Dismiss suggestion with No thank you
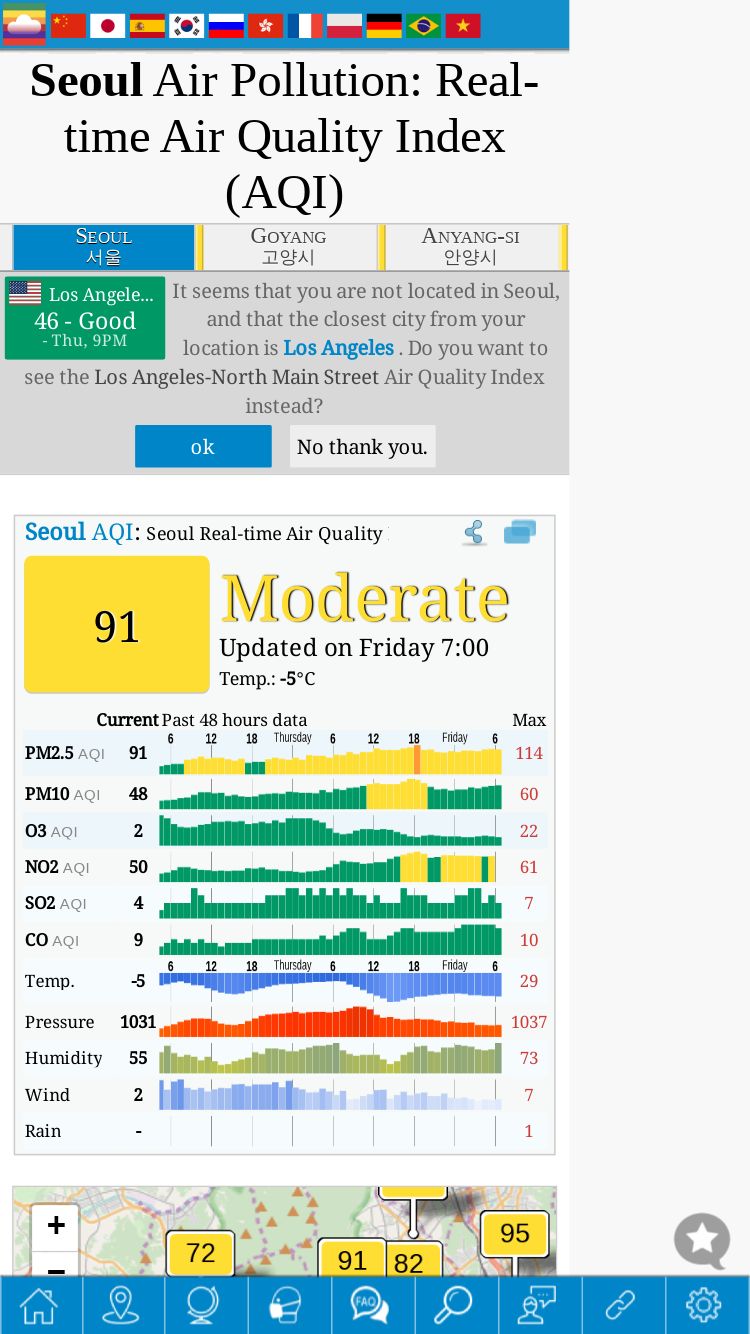Image resolution: width=750 pixels, height=1334 pixels. (362, 446)
